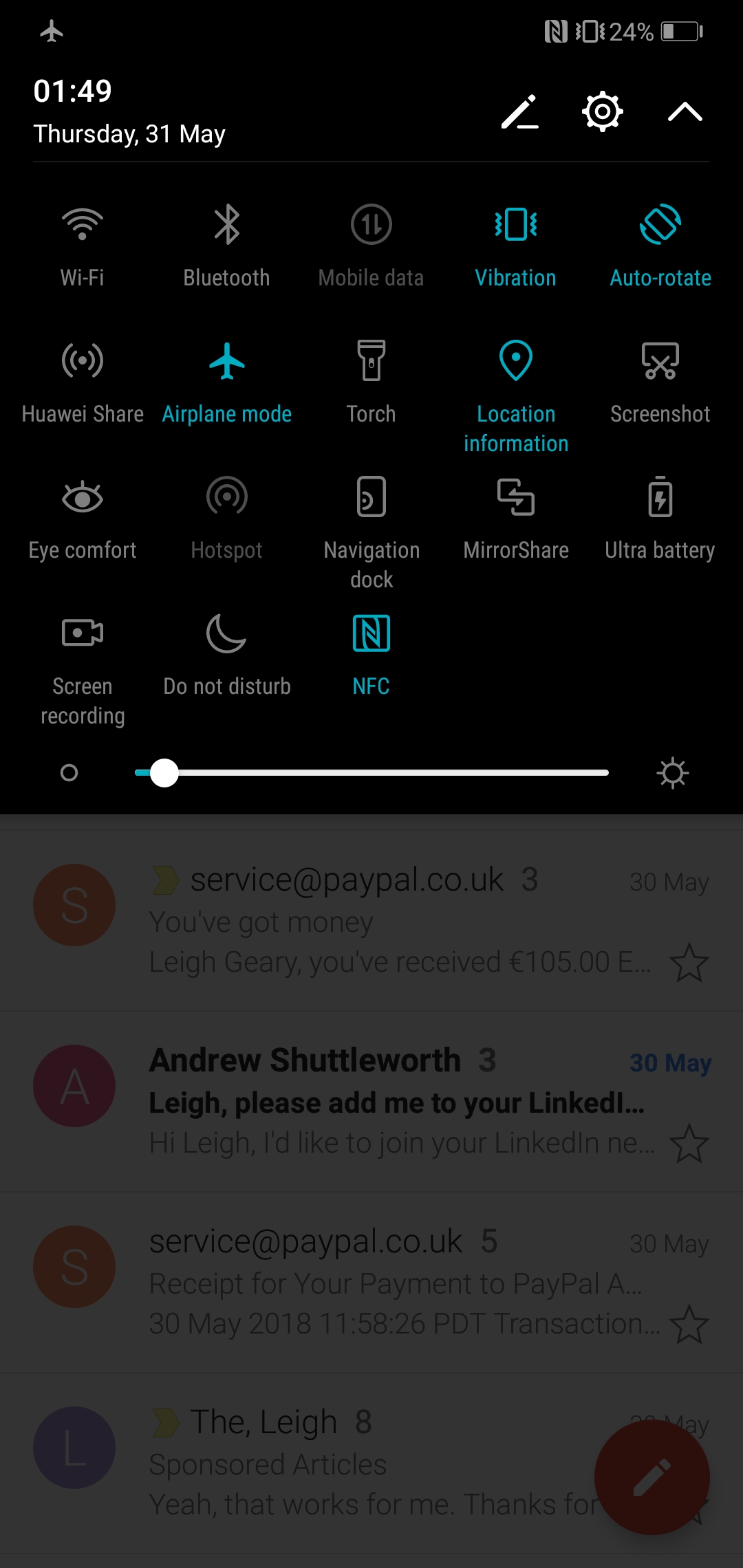
Task: Enable Do not disturb
Action: coord(227,654)
